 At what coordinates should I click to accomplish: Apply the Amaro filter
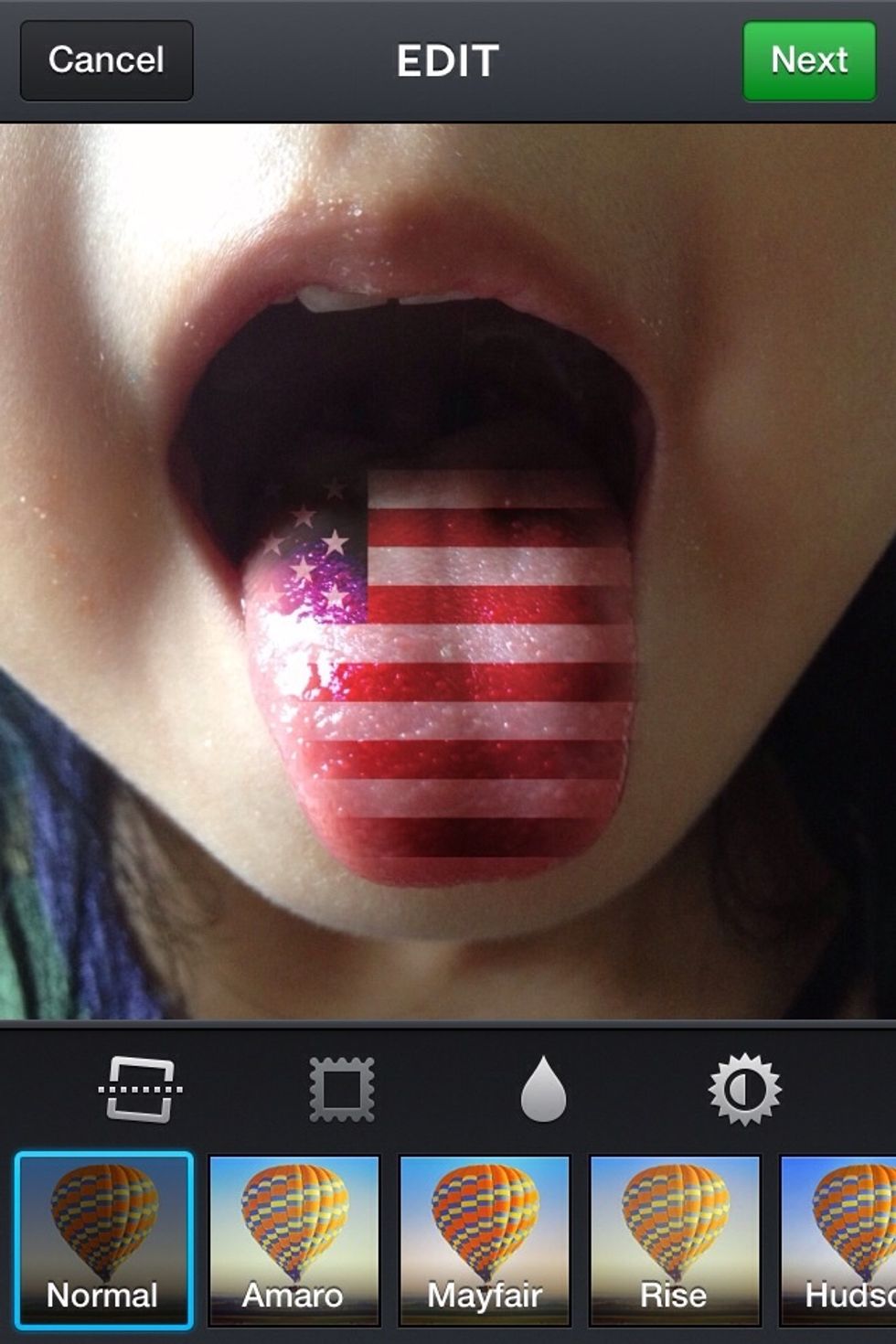coord(293,1240)
